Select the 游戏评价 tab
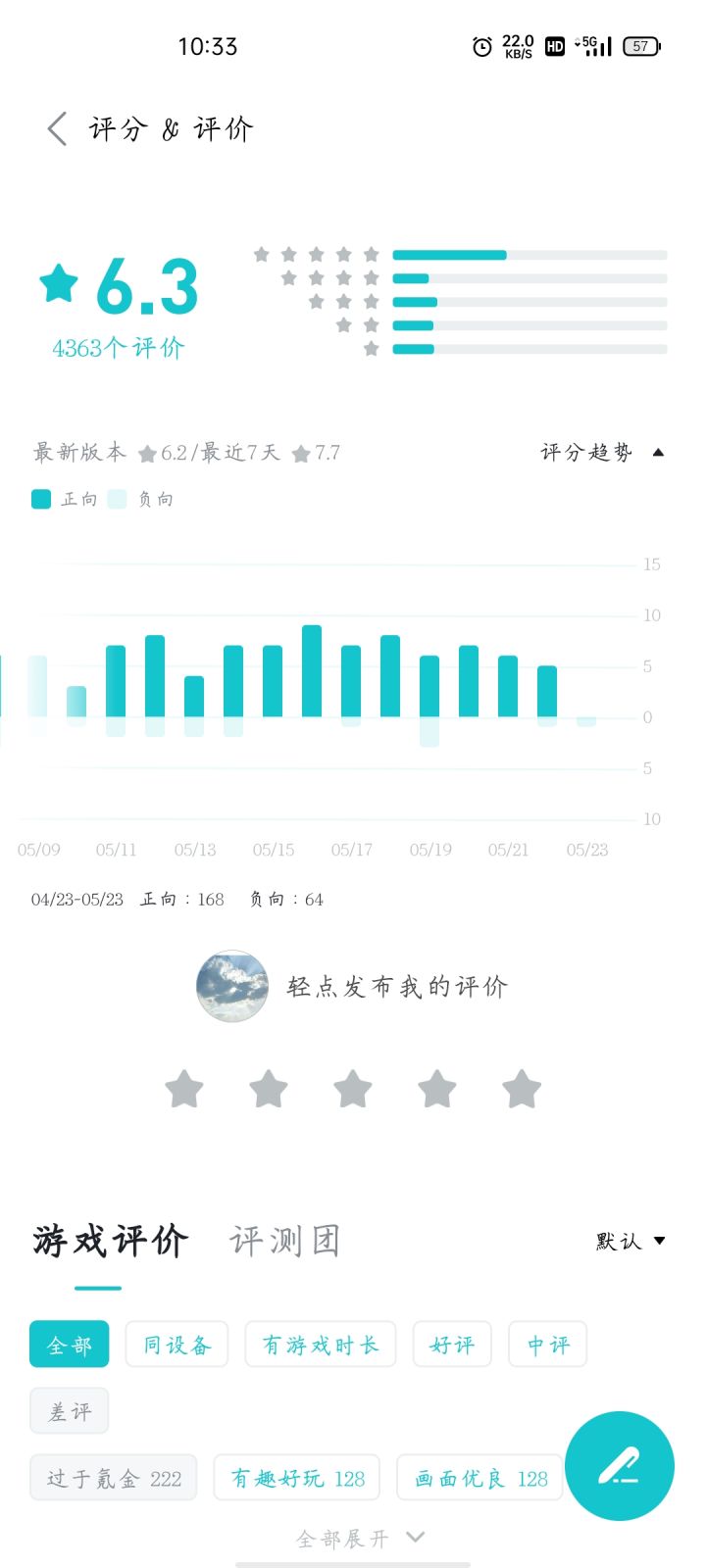This screenshot has height=1568, width=706. (x=110, y=1241)
